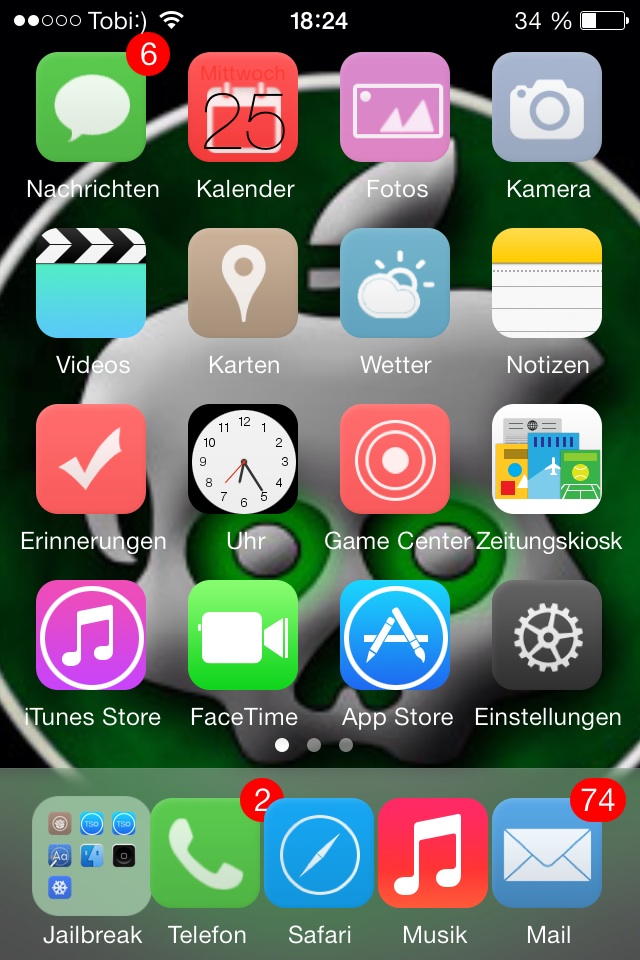Expand the Jailbreak folder
Screen dimensions: 640x960
(91, 853)
